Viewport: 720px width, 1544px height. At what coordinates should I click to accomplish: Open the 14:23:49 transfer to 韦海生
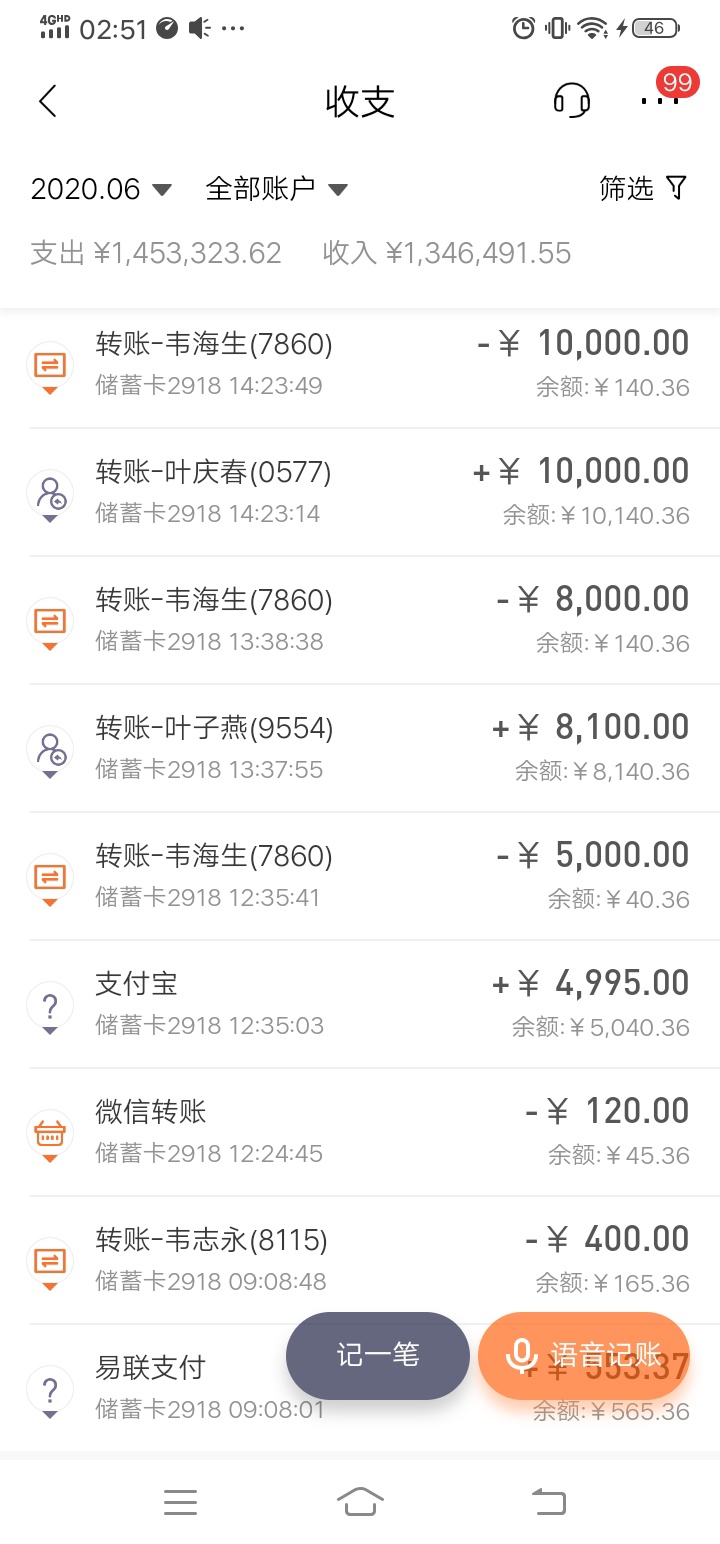pyautogui.click(x=360, y=364)
